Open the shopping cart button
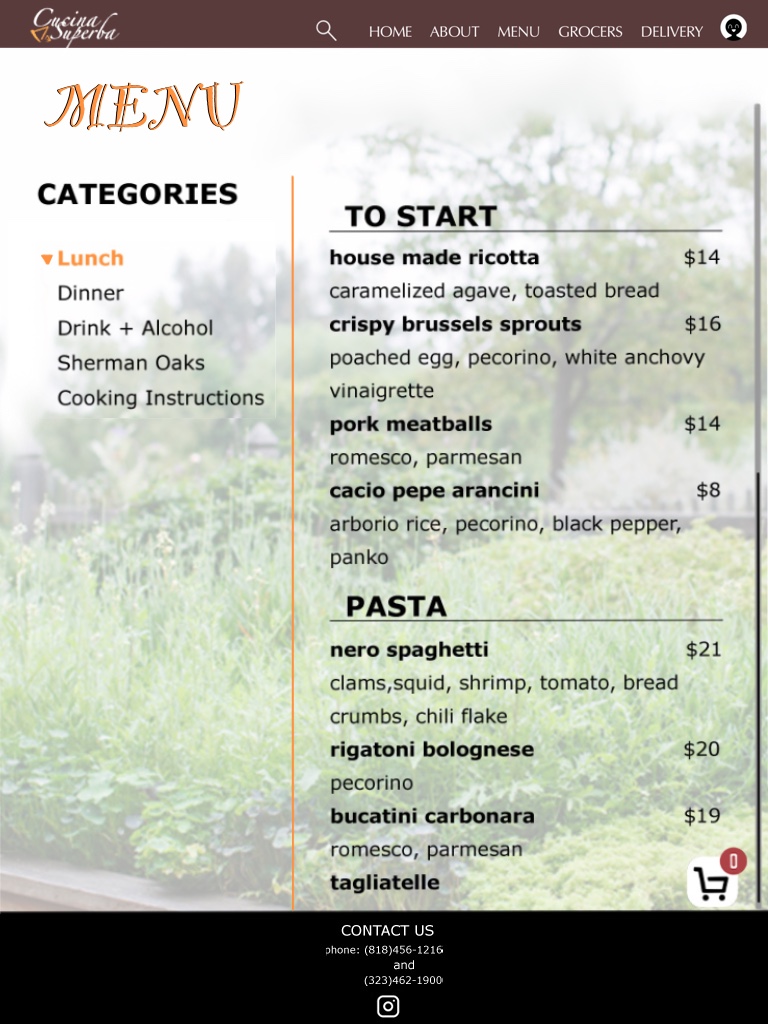The height and width of the screenshot is (1024, 768). [712, 884]
